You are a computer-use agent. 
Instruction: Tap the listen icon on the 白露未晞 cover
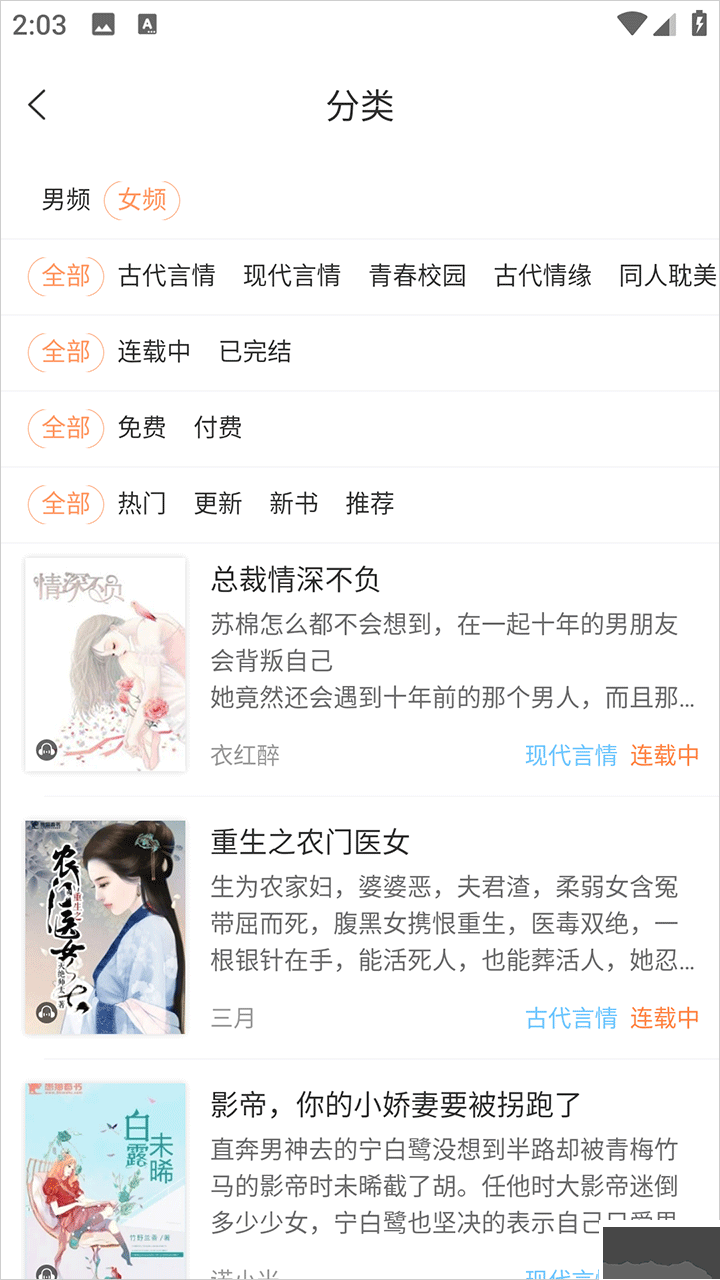click(x=44, y=1274)
